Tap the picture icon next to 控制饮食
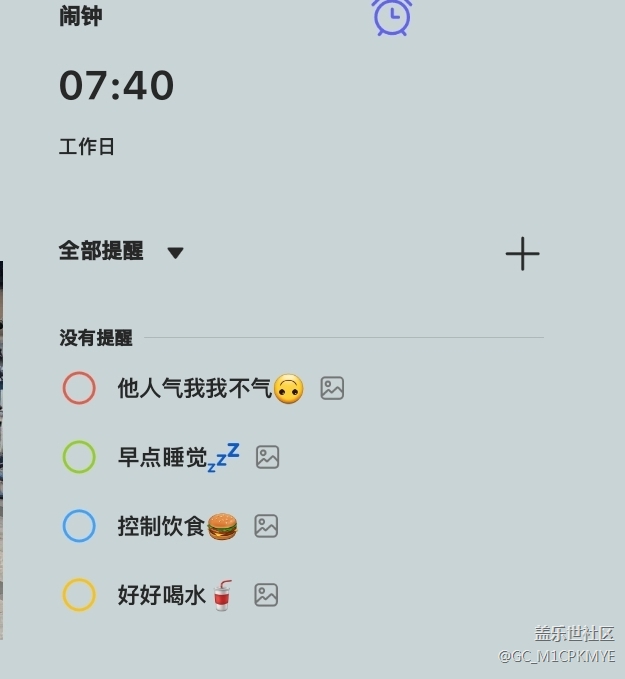This screenshot has width=625, height=679. [x=266, y=526]
